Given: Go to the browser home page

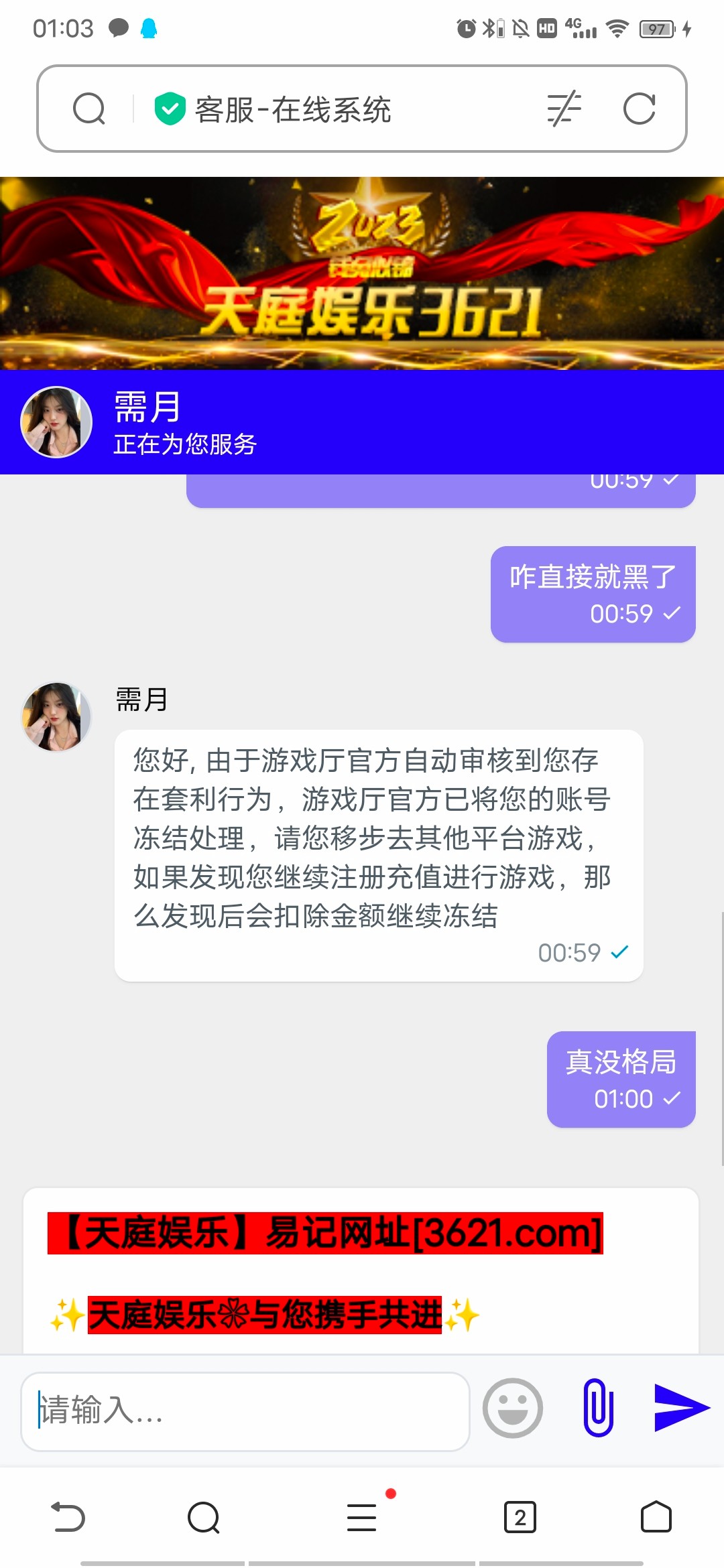Looking at the screenshot, I should tap(656, 1518).
